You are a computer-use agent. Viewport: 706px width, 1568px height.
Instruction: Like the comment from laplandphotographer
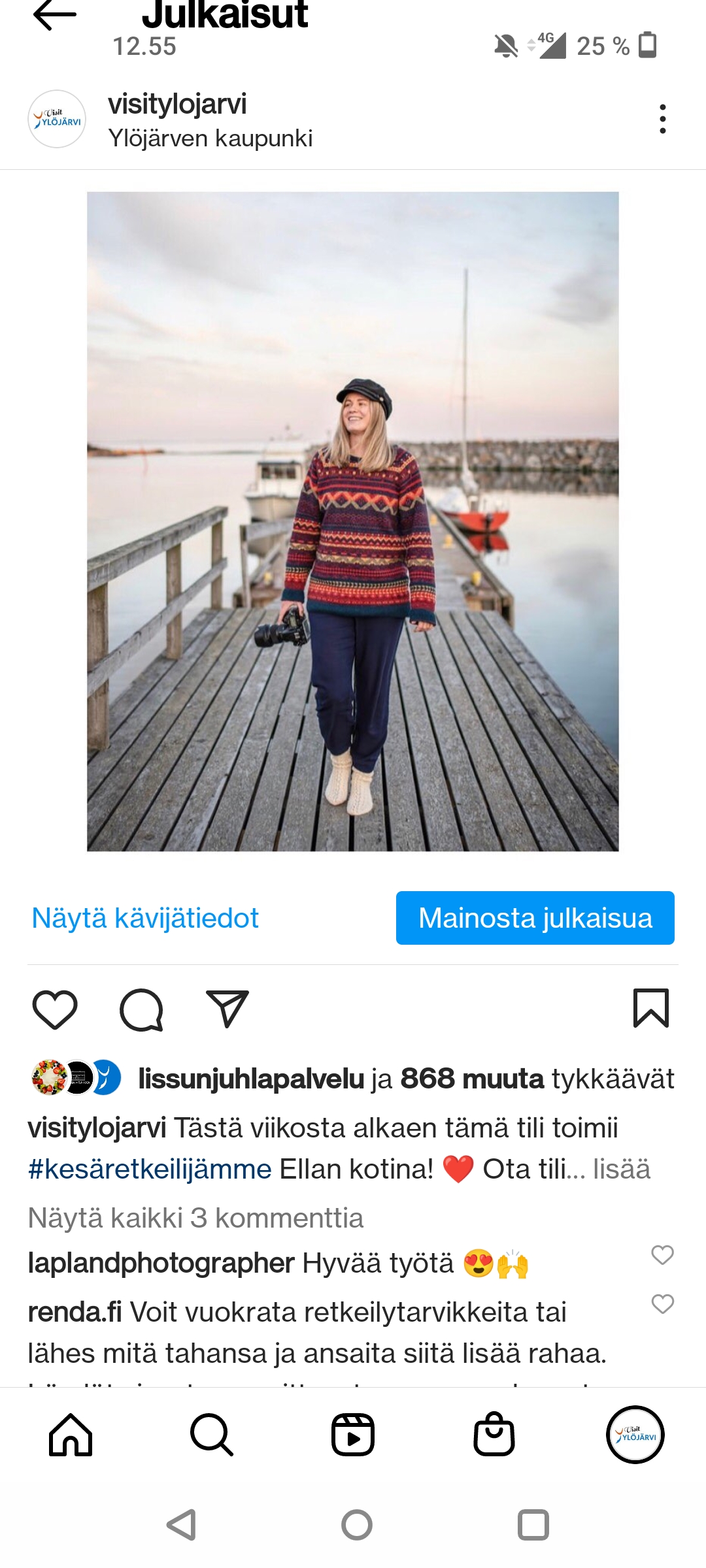(663, 1254)
